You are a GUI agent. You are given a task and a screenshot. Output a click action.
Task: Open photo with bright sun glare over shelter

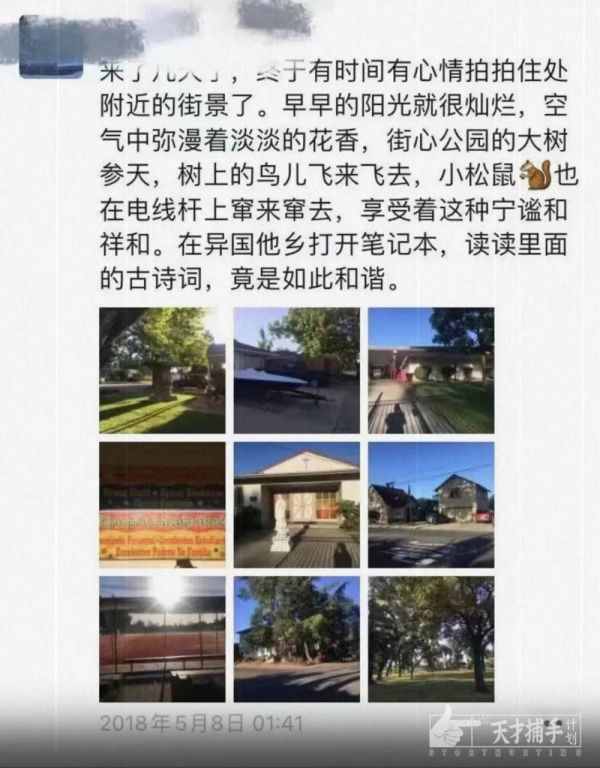point(162,639)
